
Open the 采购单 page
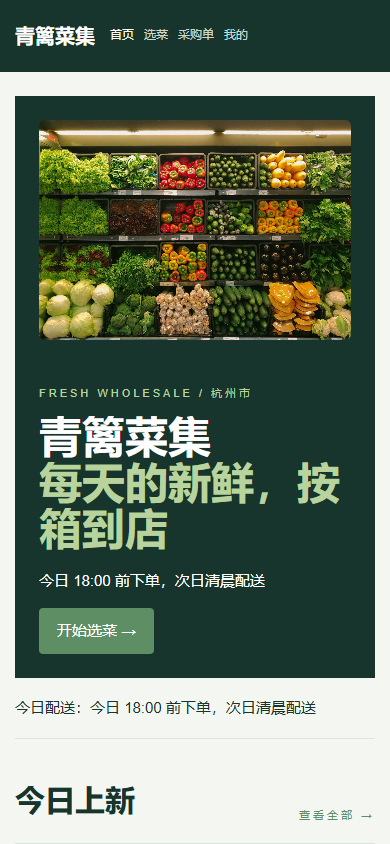(196, 35)
